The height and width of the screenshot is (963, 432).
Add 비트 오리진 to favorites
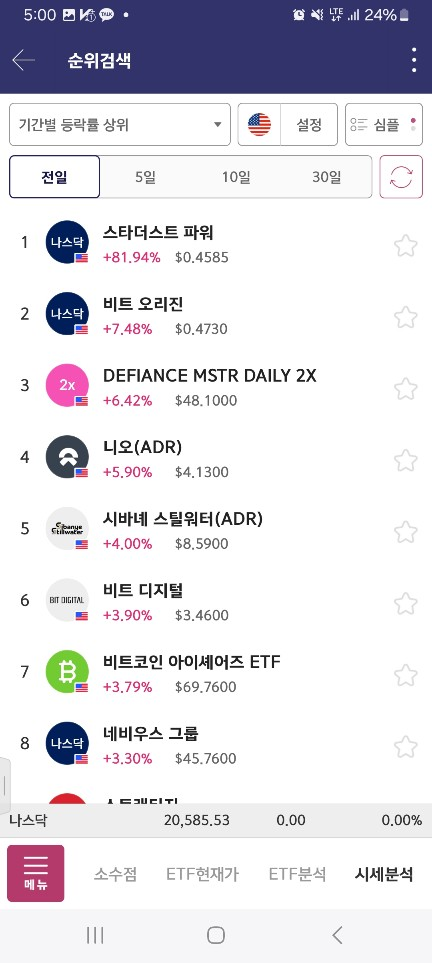(406, 318)
